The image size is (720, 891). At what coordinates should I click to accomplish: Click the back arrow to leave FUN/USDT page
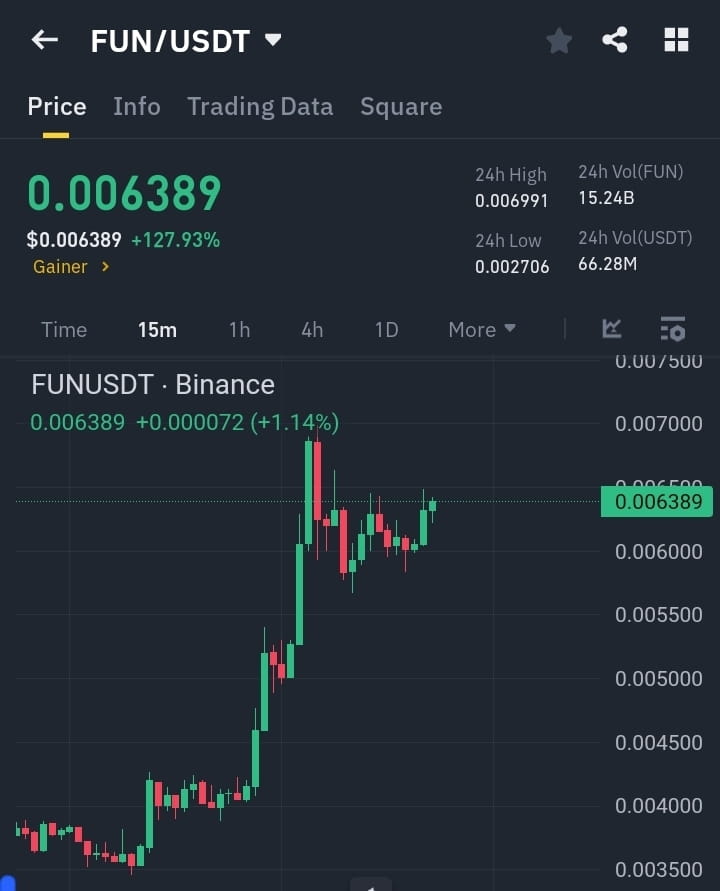43,39
